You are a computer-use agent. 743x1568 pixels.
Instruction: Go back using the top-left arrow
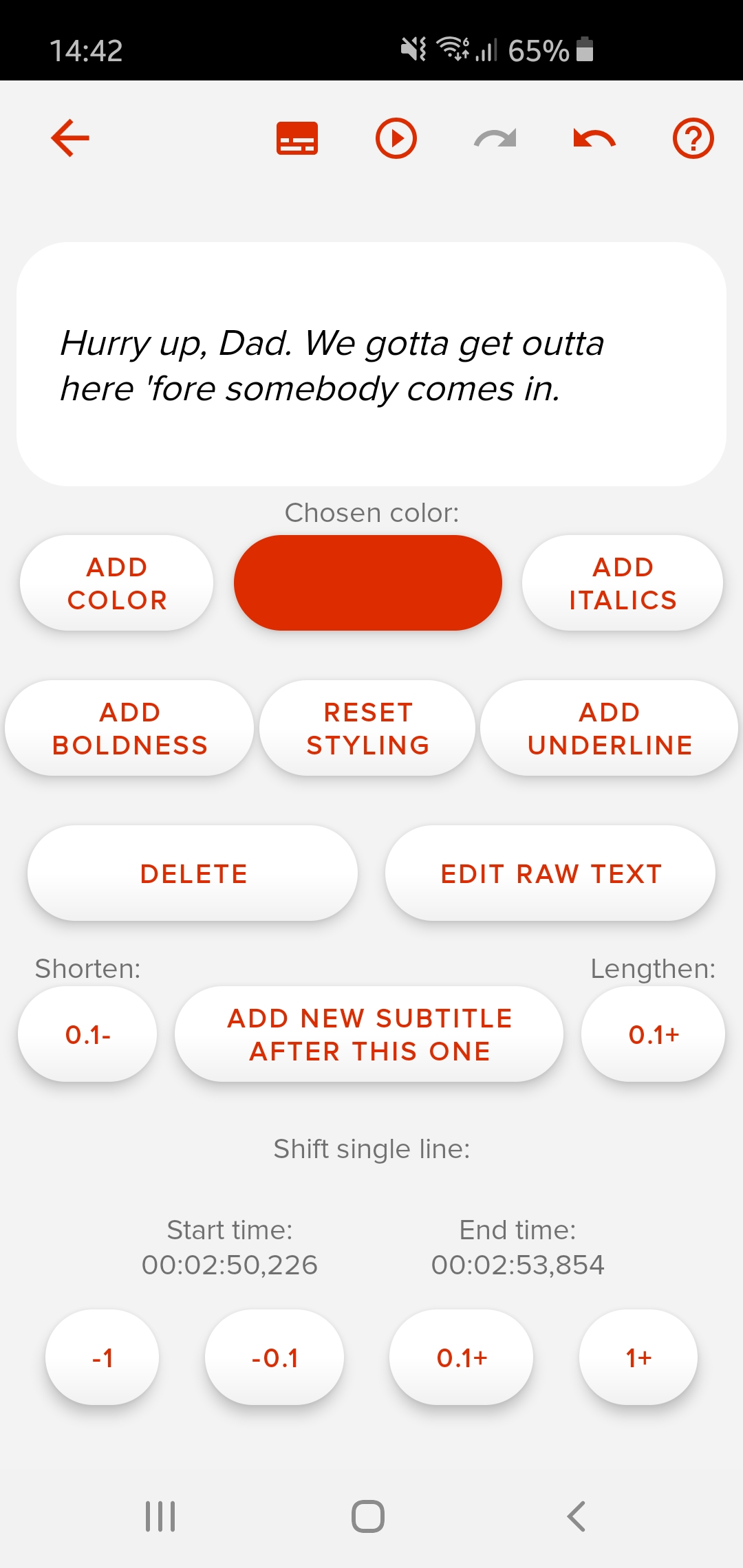[x=70, y=138]
